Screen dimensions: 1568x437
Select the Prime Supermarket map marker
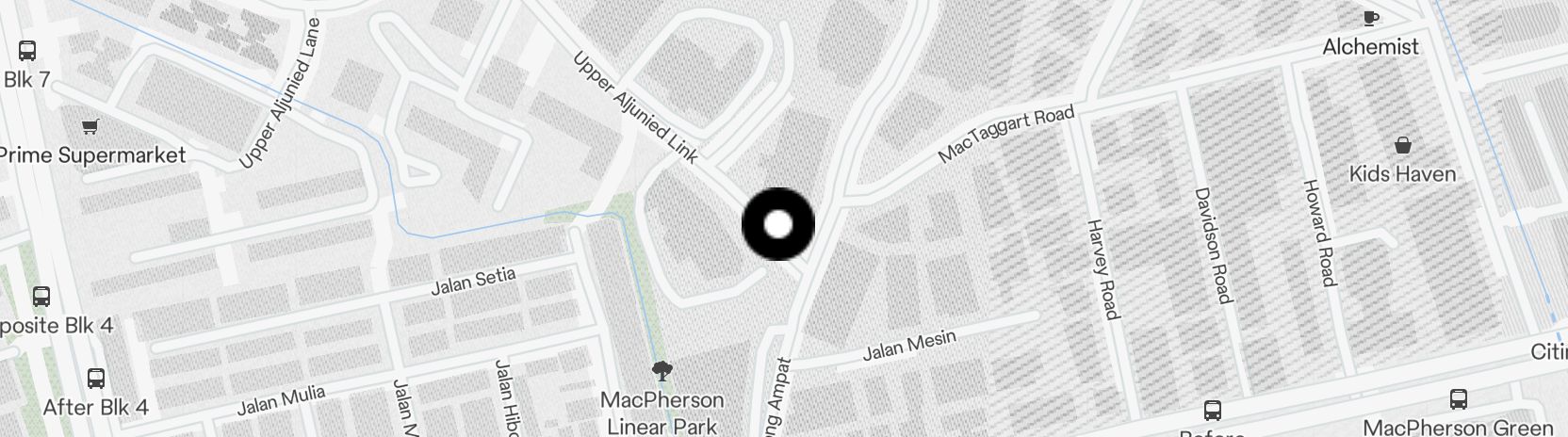click(90, 127)
